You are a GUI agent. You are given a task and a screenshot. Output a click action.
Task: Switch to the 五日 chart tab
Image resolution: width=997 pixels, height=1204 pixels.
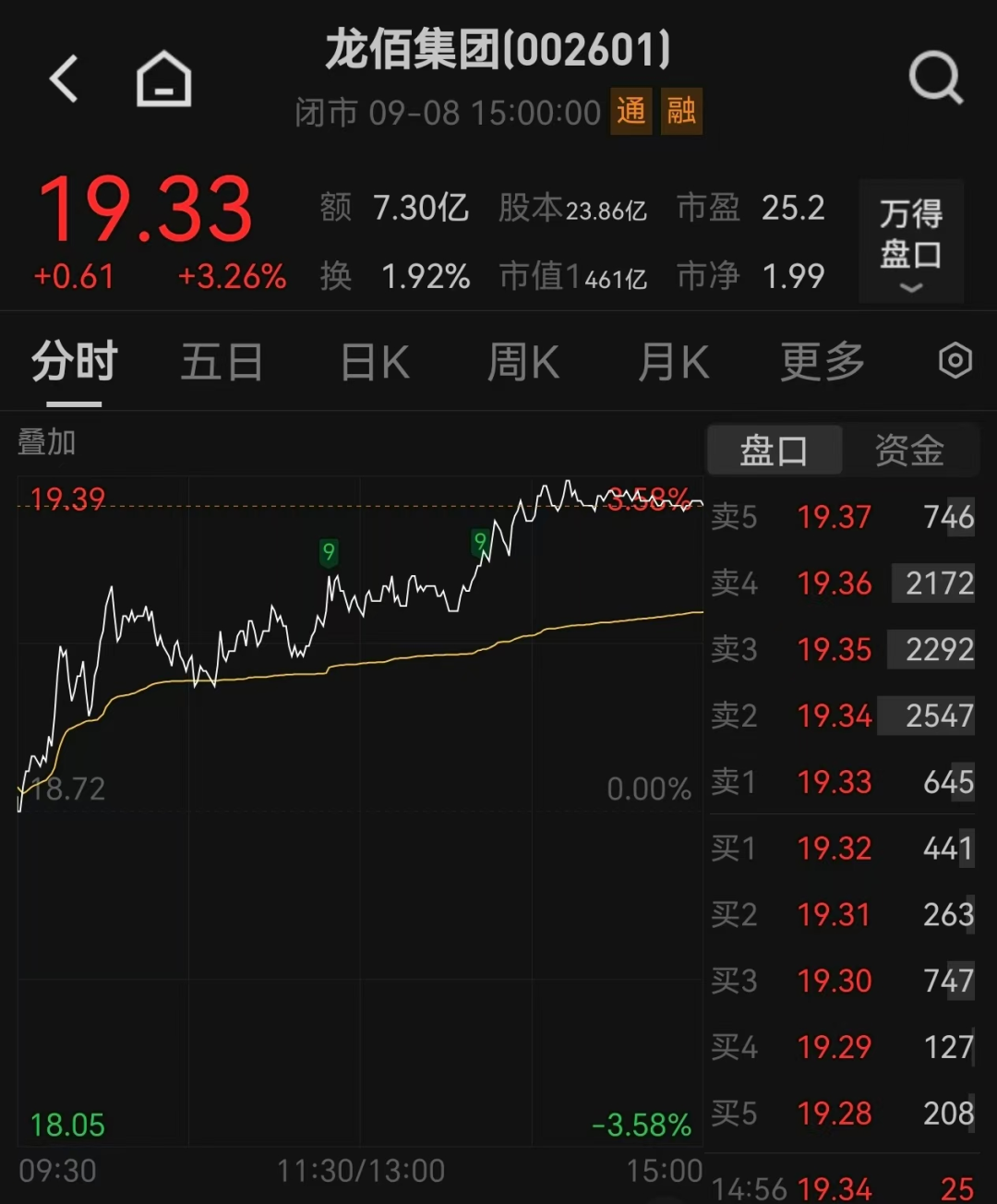pos(222,362)
